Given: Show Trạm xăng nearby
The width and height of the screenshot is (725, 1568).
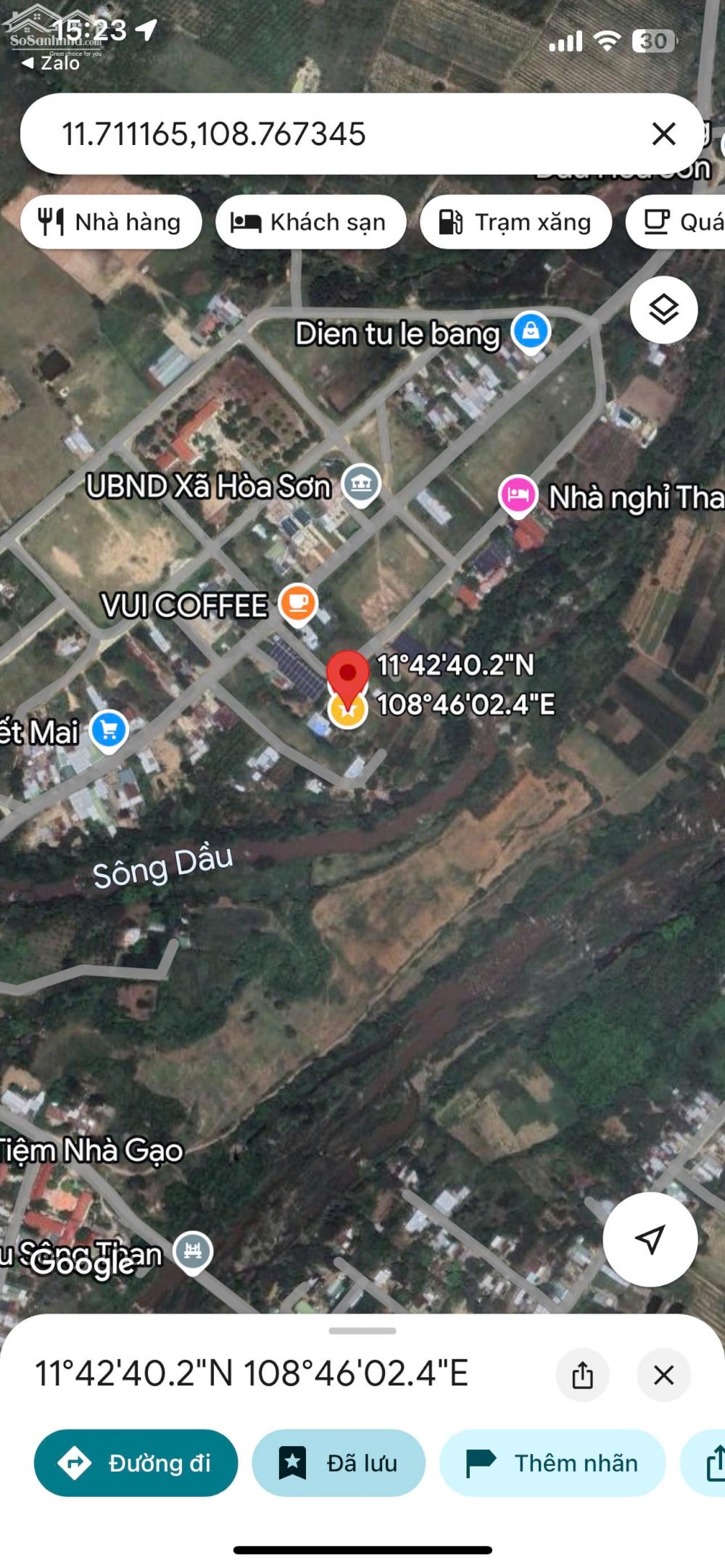Looking at the screenshot, I should point(515,222).
